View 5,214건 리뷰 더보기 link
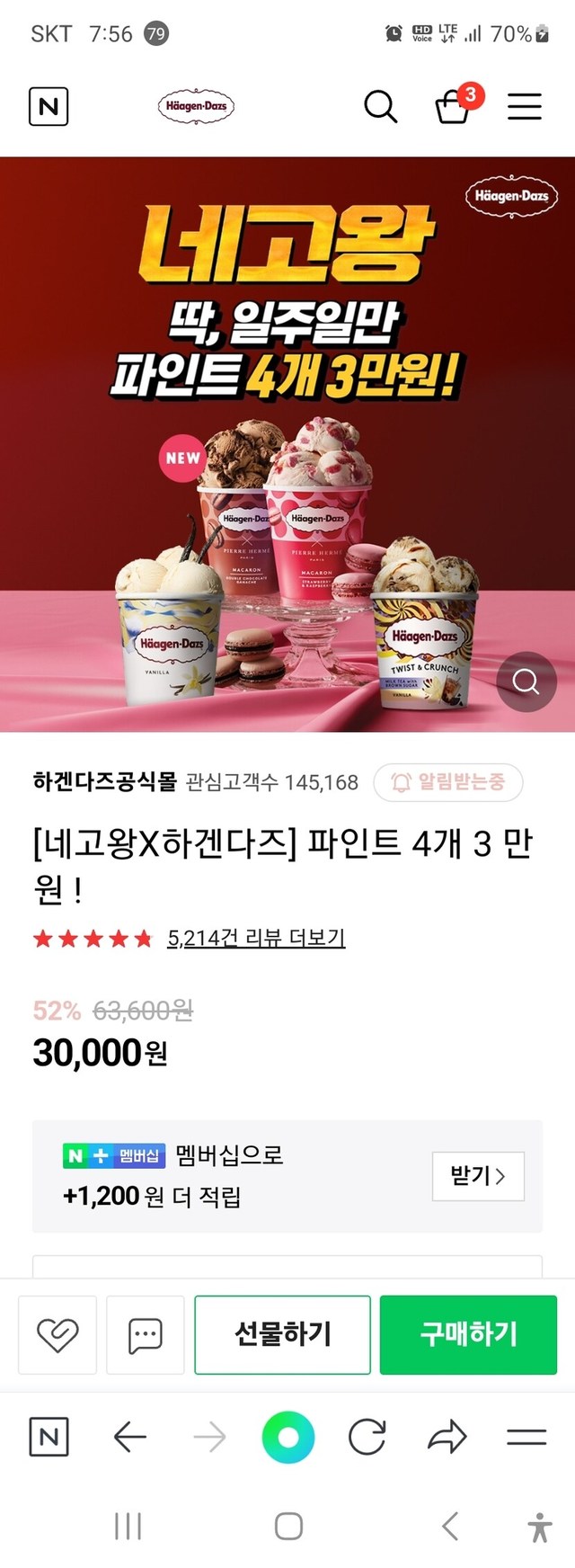 click(256, 938)
